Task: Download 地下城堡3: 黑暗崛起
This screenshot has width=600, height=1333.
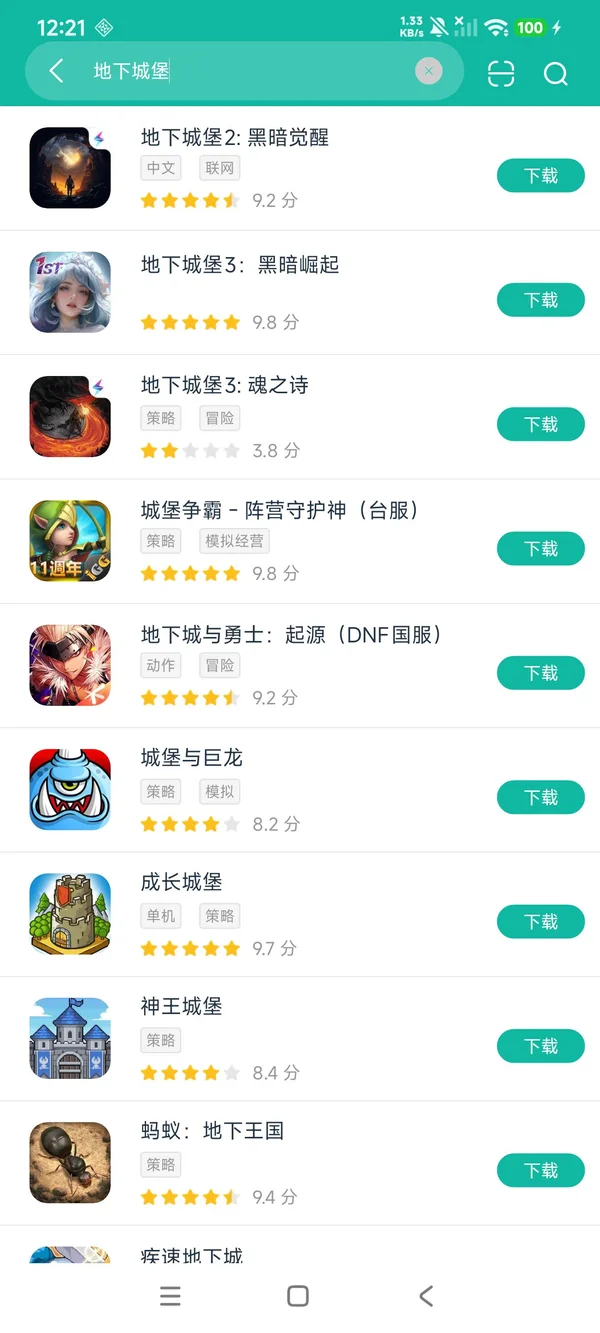Action: [x=540, y=300]
